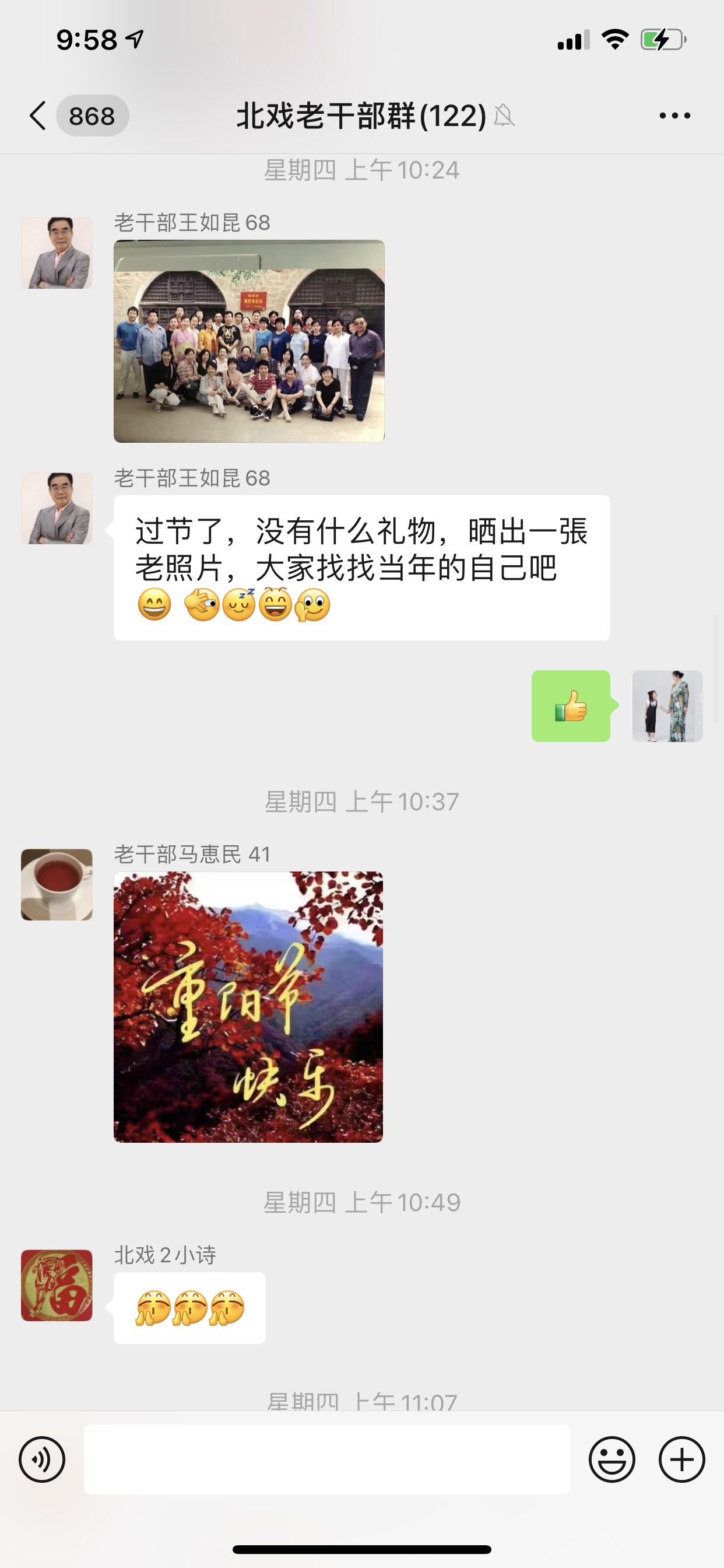
Task: Open the group chat options menu
Action: click(x=674, y=116)
